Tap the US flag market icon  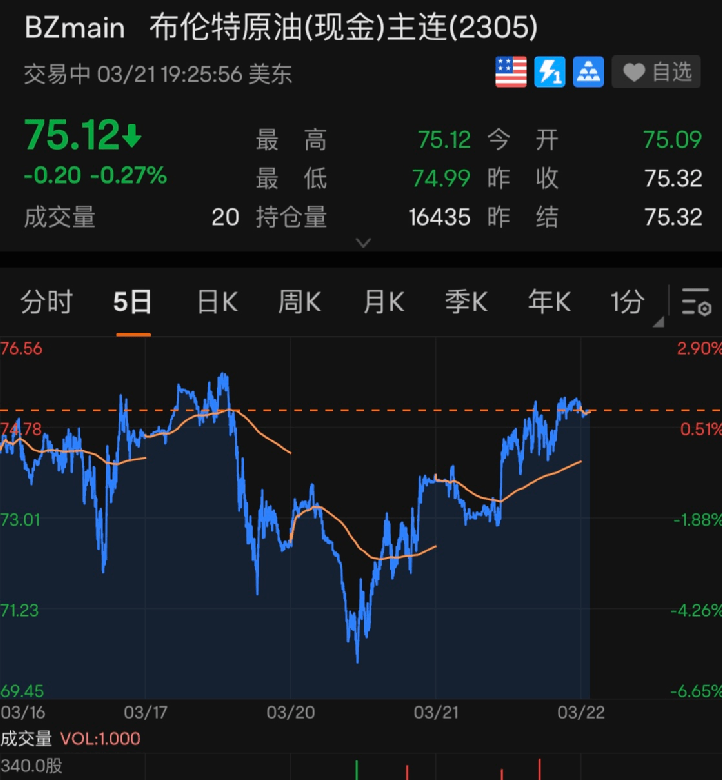point(511,72)
